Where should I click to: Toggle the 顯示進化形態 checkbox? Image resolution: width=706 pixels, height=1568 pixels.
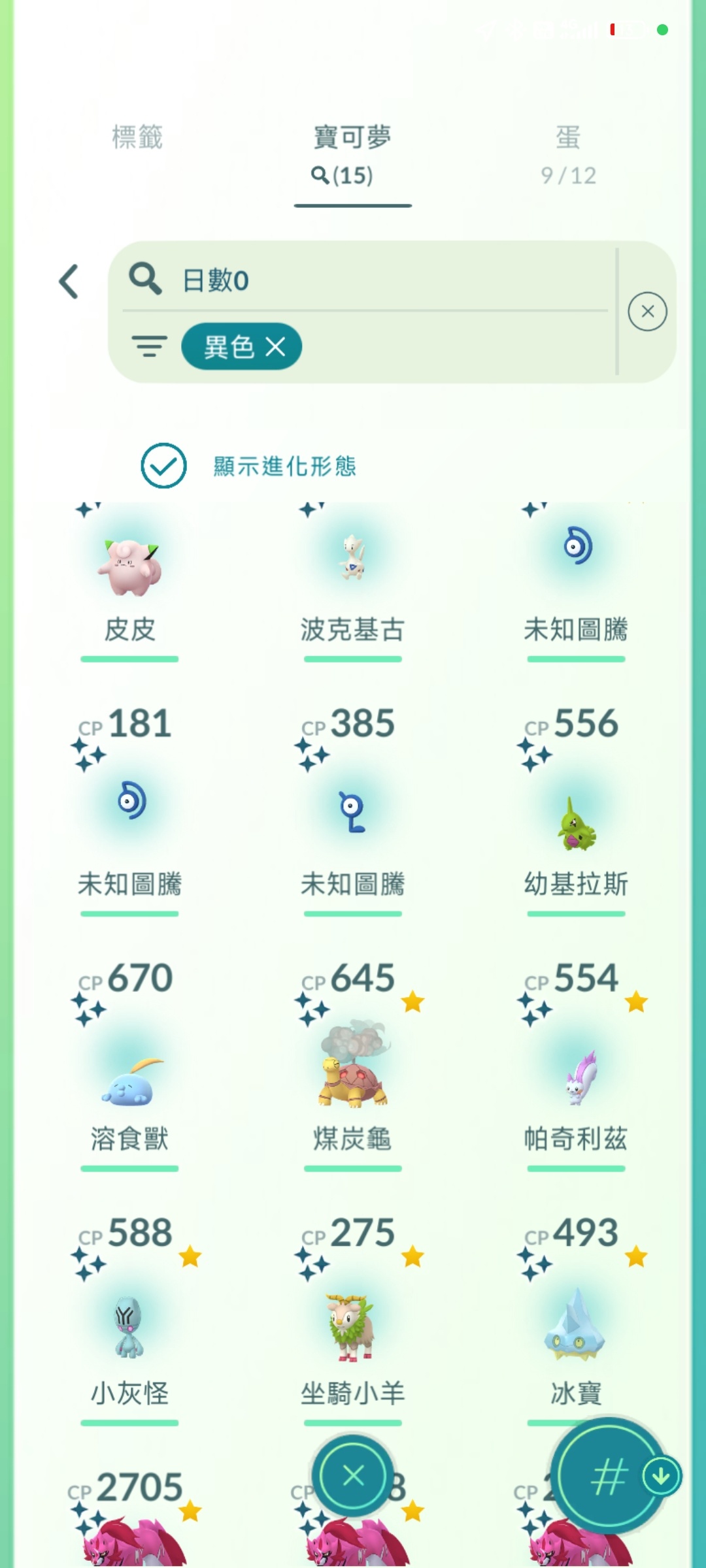point(163,466)
